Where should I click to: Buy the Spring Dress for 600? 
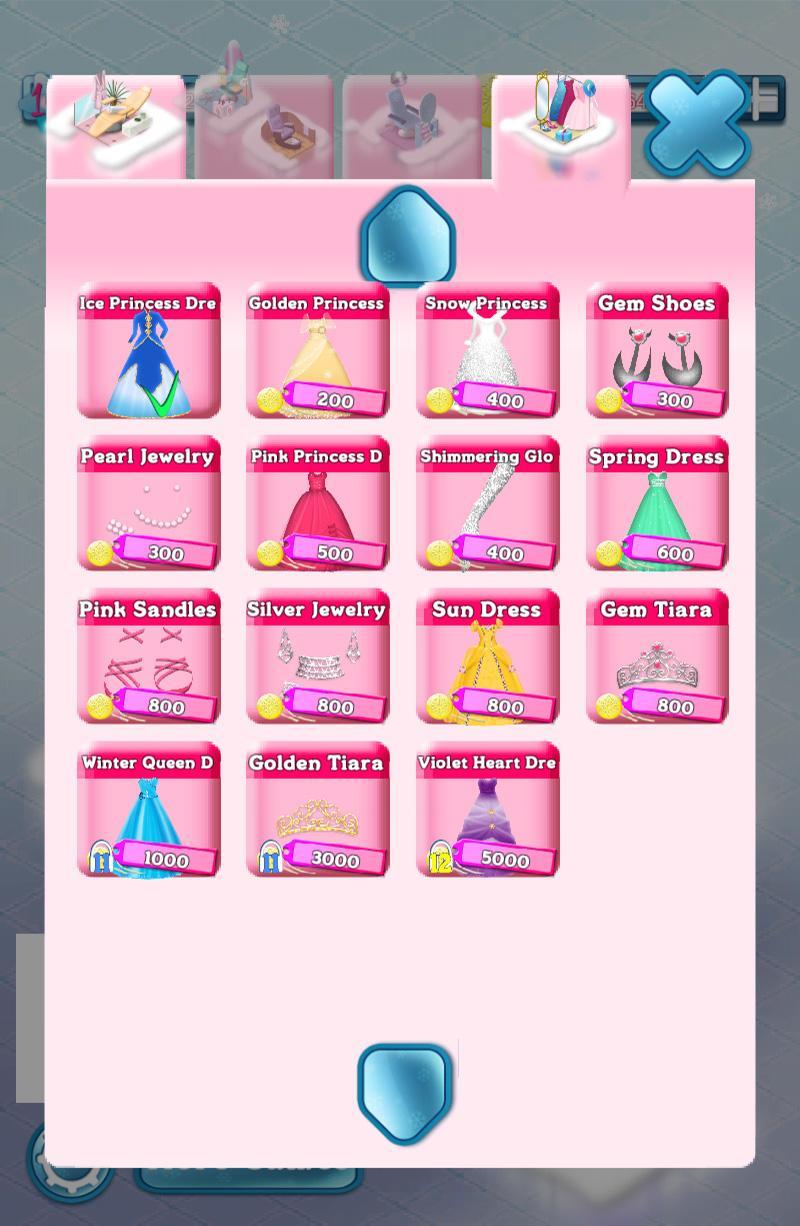coord(657,504)
